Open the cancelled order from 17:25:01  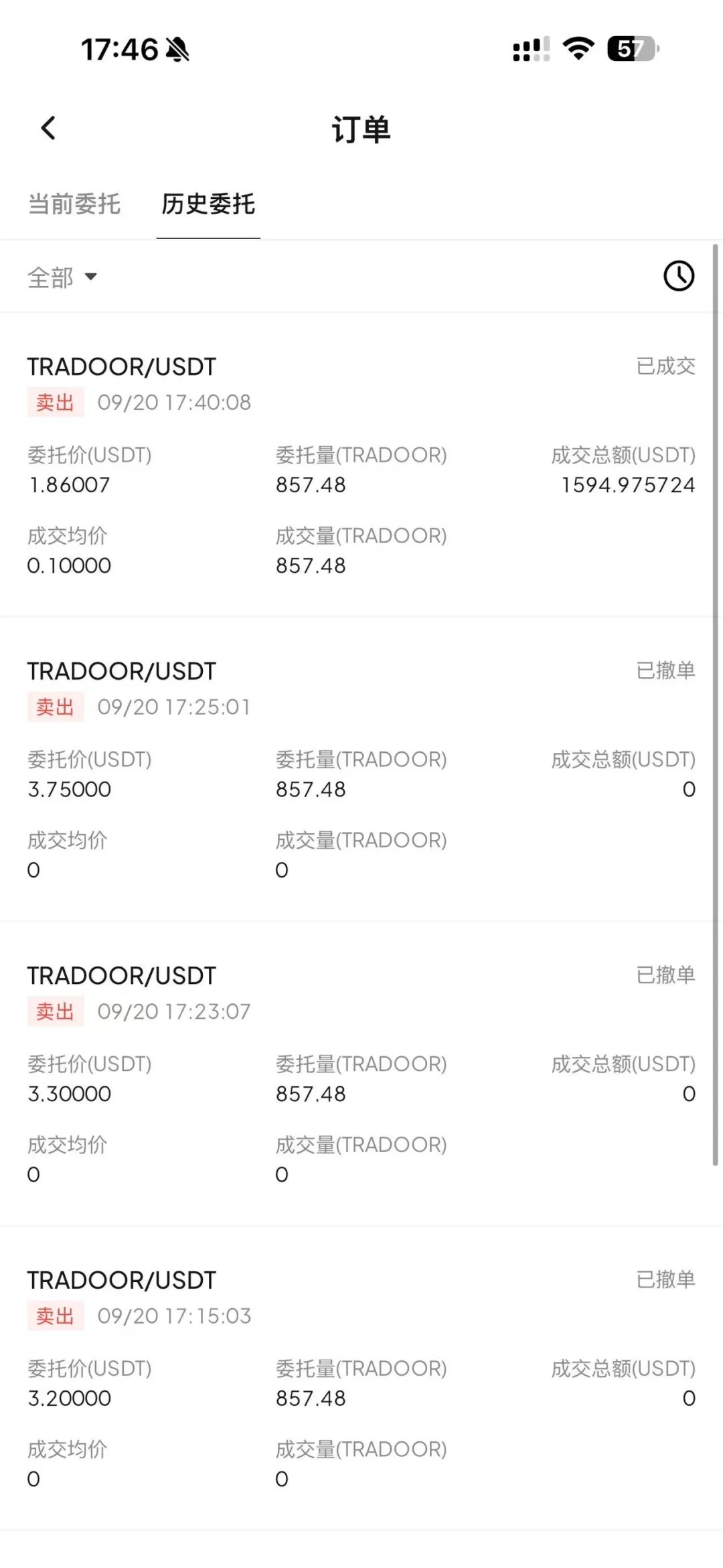coord(360,769)
